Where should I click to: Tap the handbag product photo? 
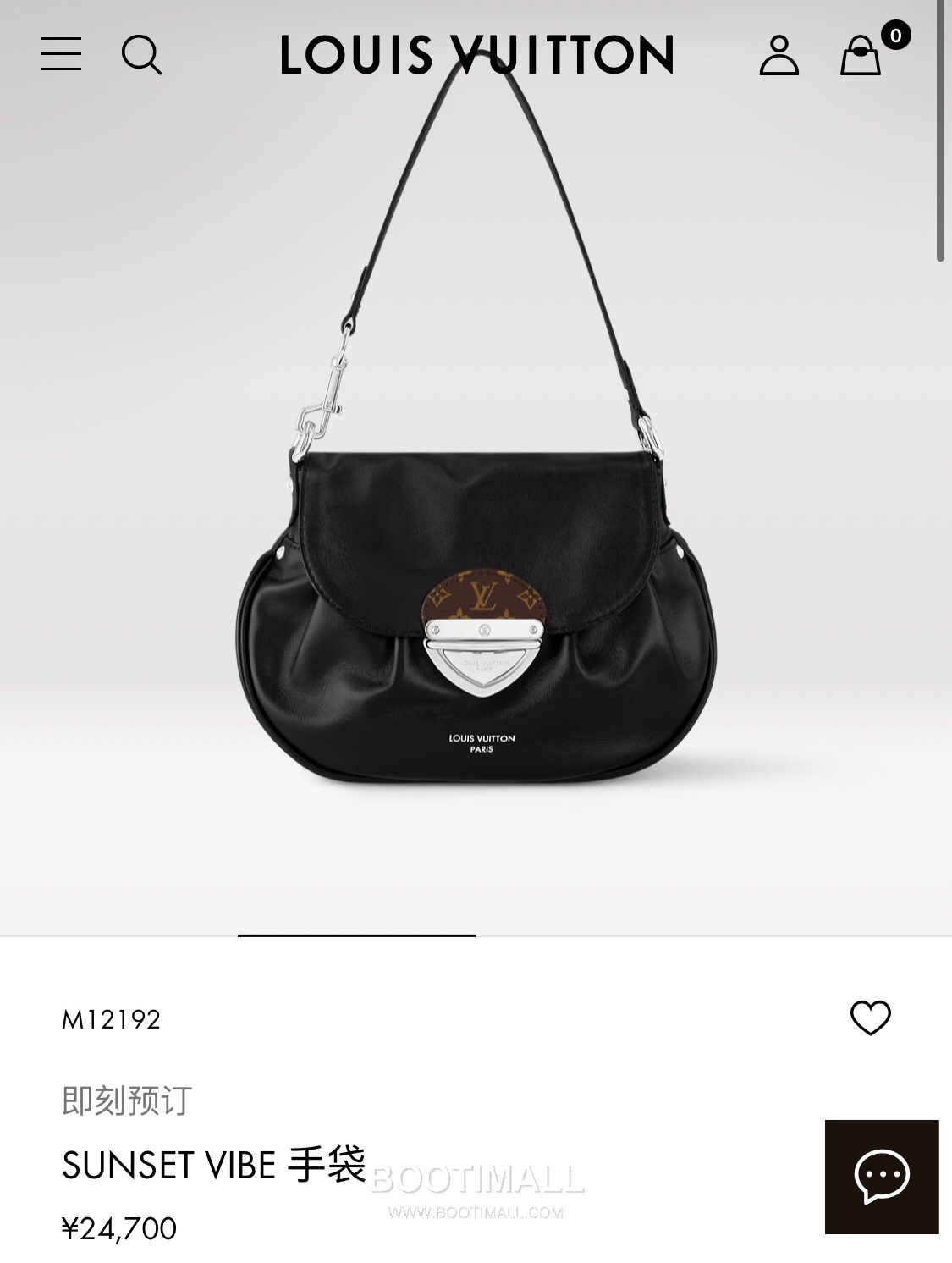476,609
